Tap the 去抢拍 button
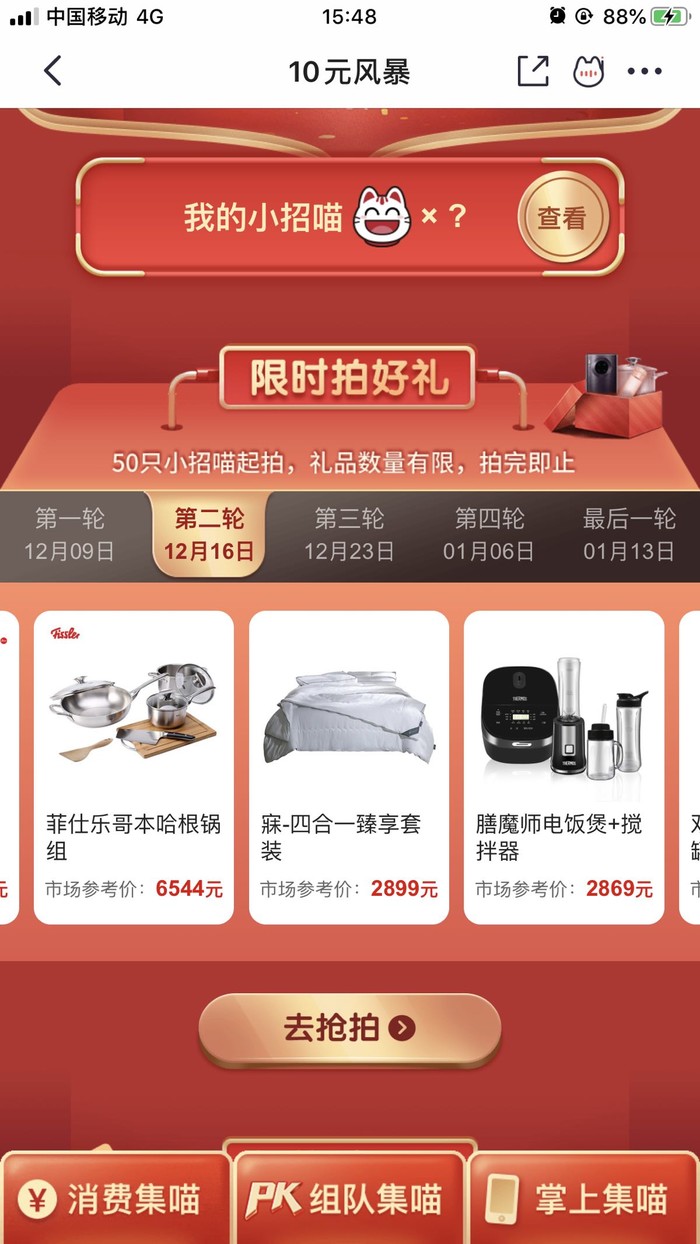Screen dimensions: 700x1244 tap(349, 1029)
